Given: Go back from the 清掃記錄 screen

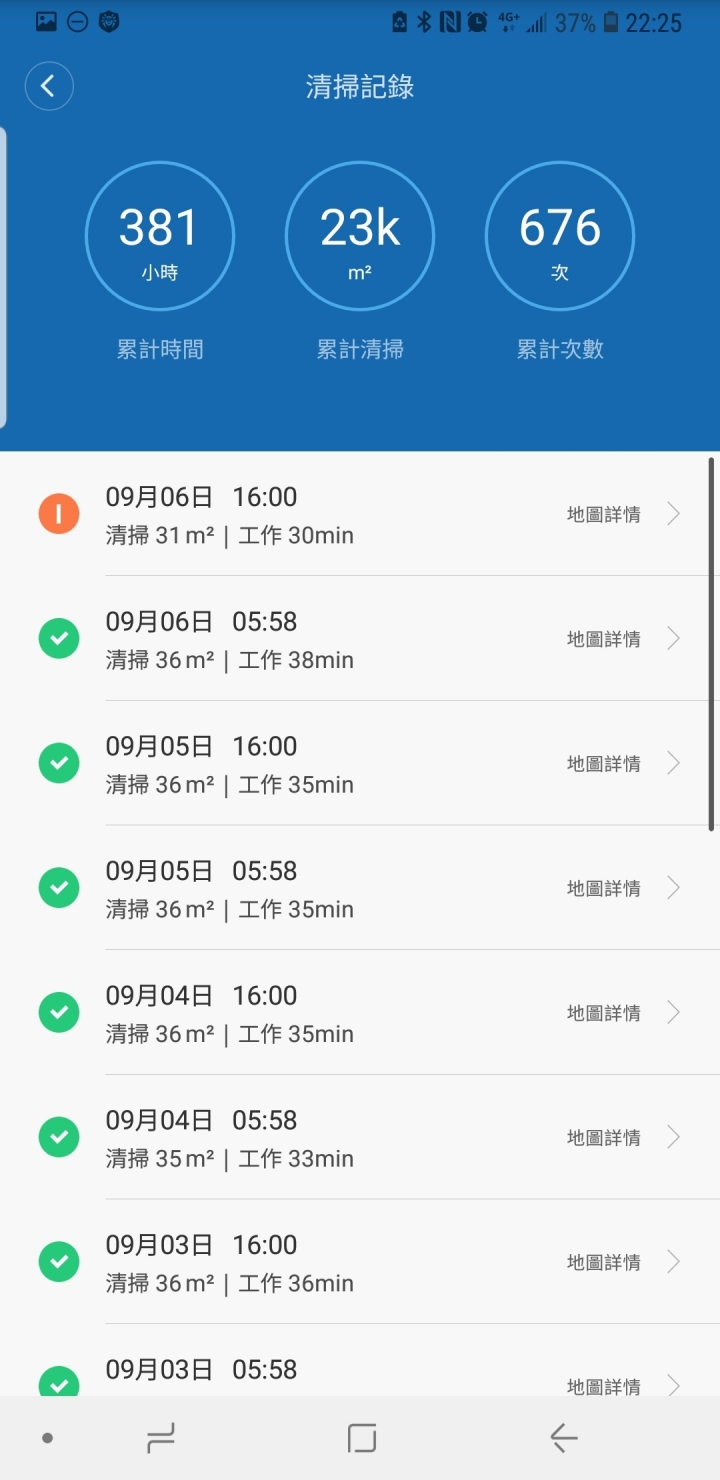Looking at the screenshot, I should pos(49,86).
